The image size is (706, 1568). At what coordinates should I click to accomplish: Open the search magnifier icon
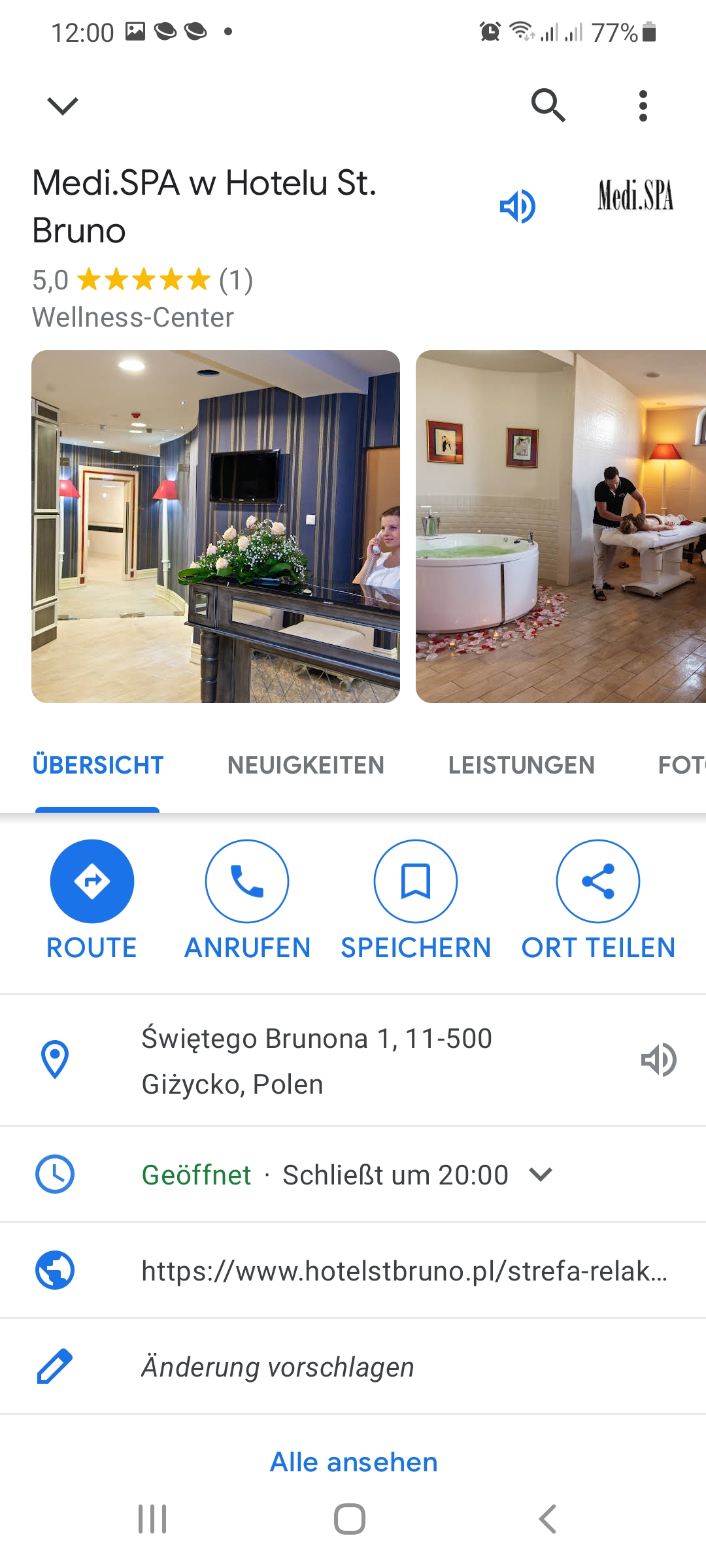pos(548,105)
